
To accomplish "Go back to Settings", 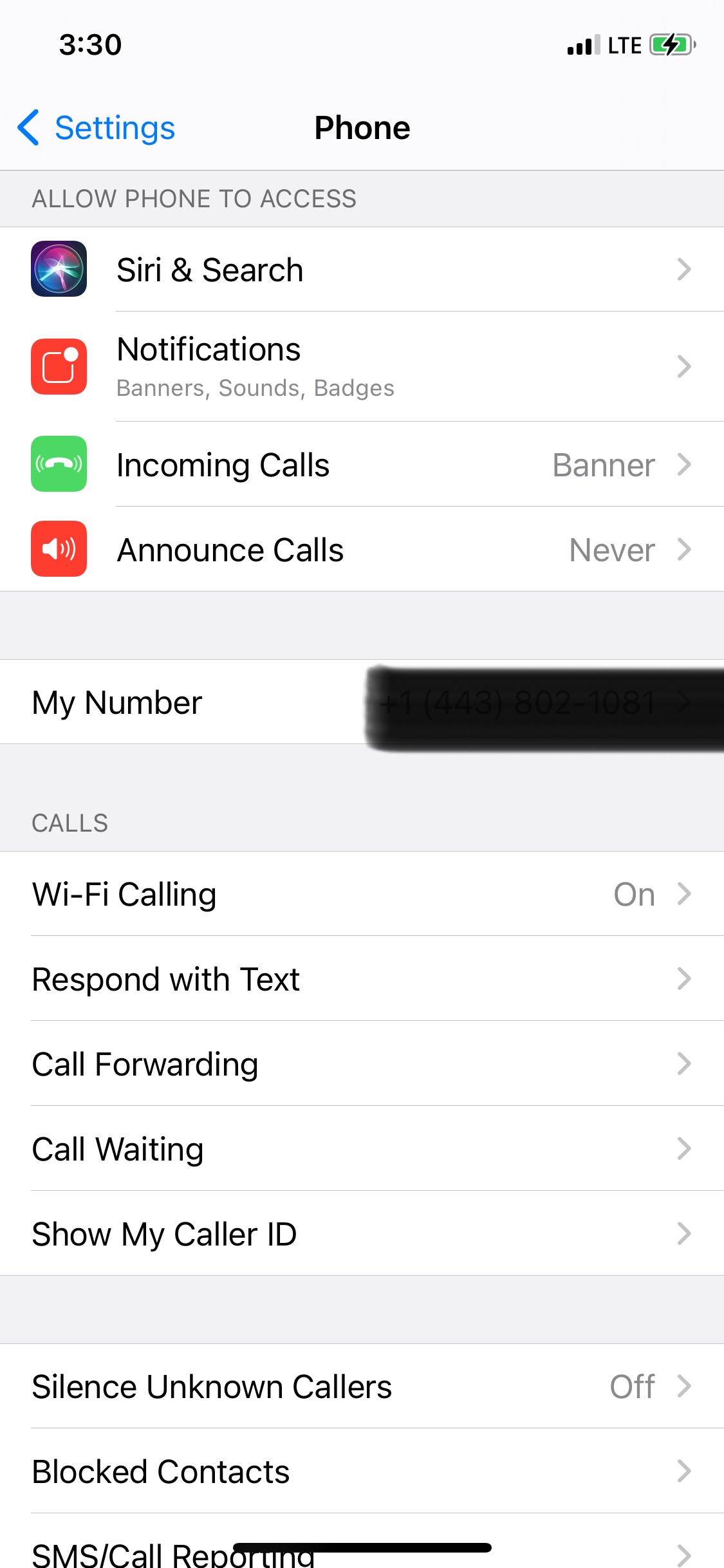I will (97, 127).
